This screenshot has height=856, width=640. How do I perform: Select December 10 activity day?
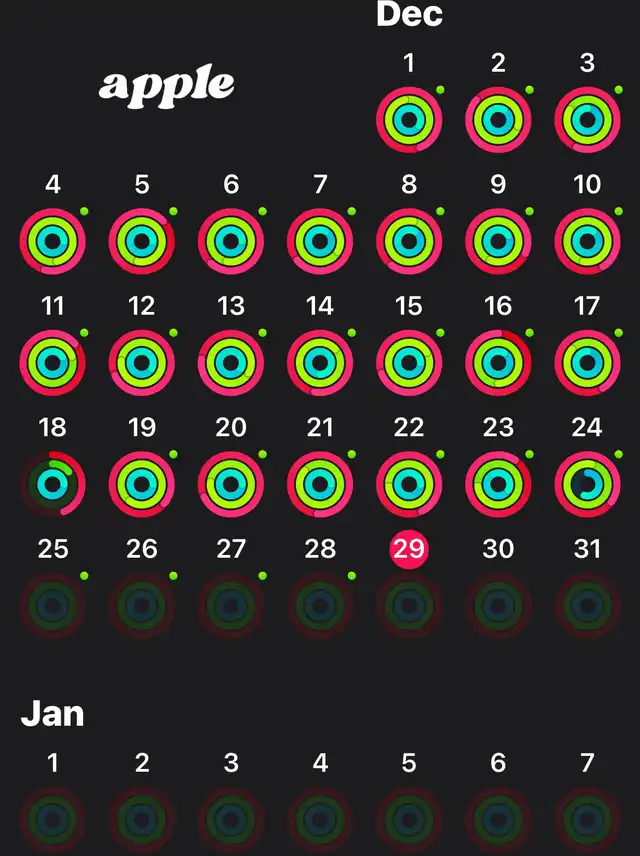[x=587, y=242]
